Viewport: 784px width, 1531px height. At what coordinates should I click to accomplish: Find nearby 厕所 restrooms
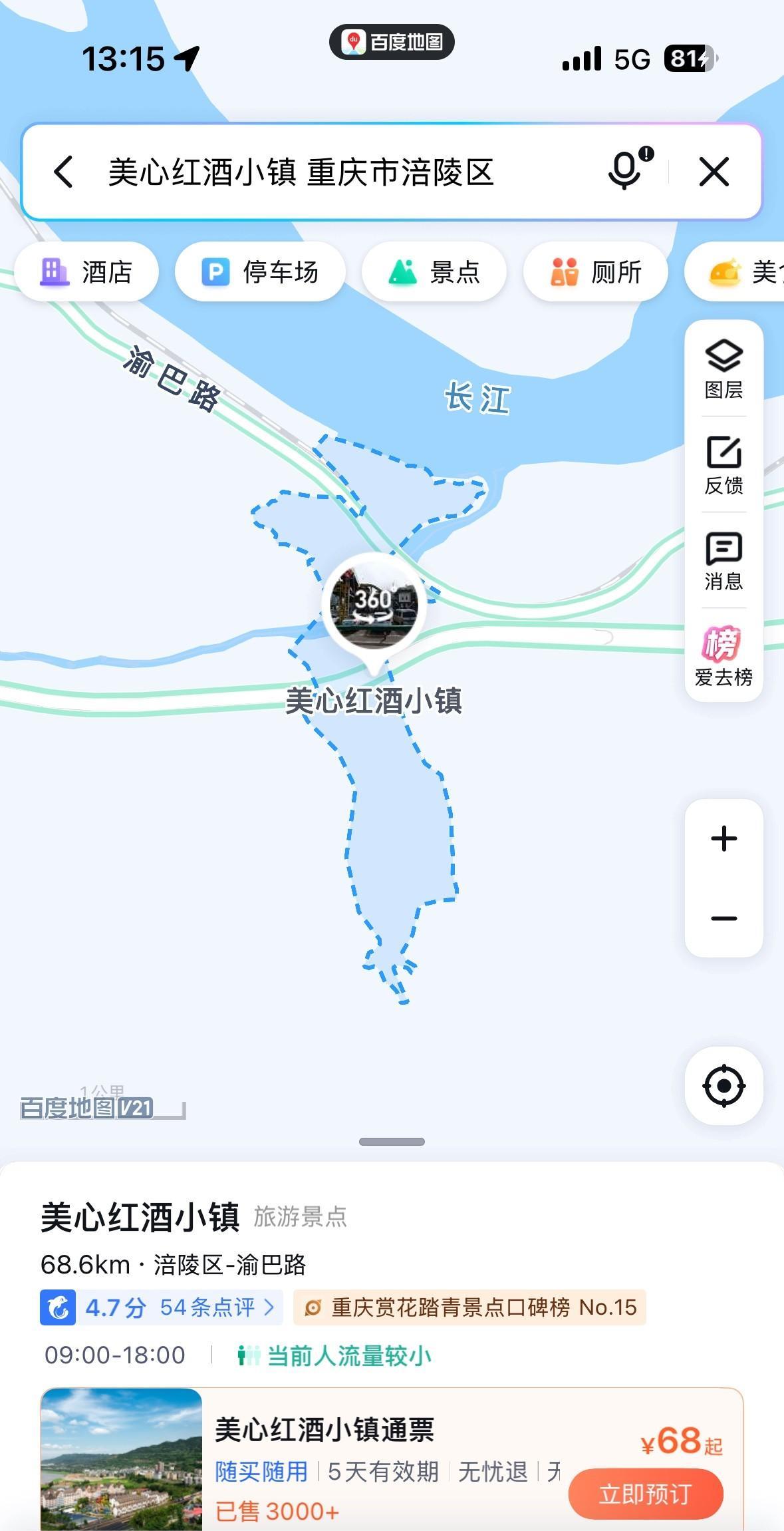tap(596, 272)
